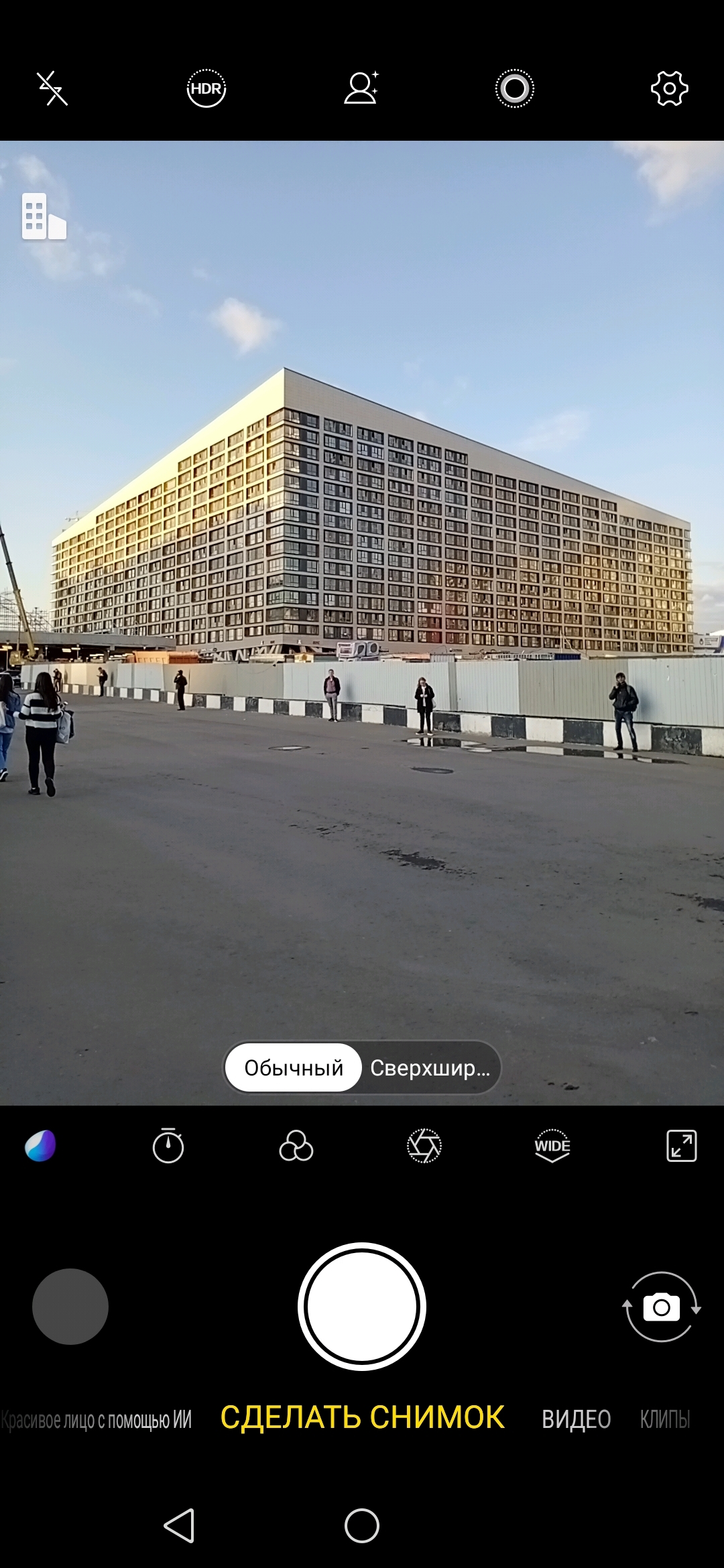Toggle the WIDE angle option
This screenshot has width=724, height=1568.
552,1146
